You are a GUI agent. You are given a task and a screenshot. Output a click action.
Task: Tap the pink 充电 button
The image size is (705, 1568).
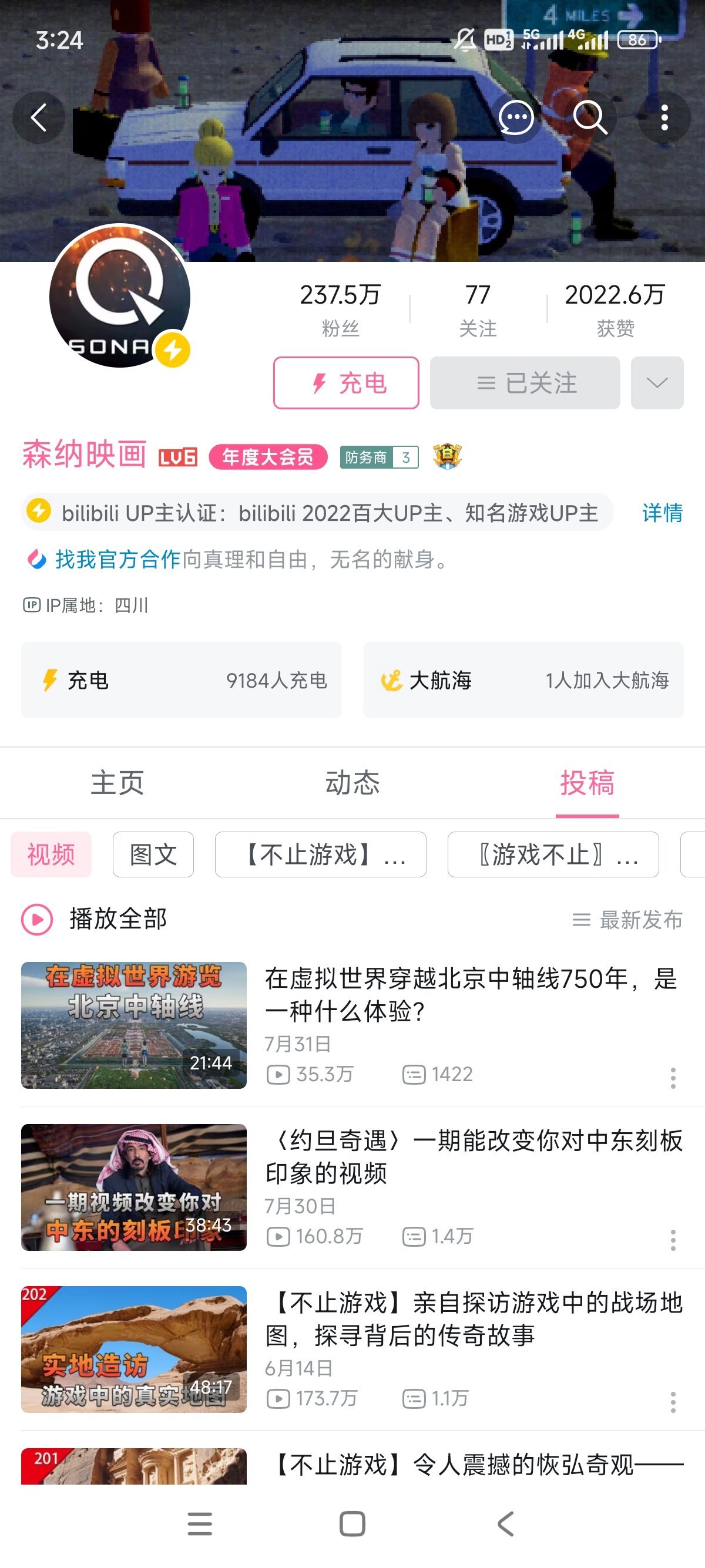(x=346, y=383)
